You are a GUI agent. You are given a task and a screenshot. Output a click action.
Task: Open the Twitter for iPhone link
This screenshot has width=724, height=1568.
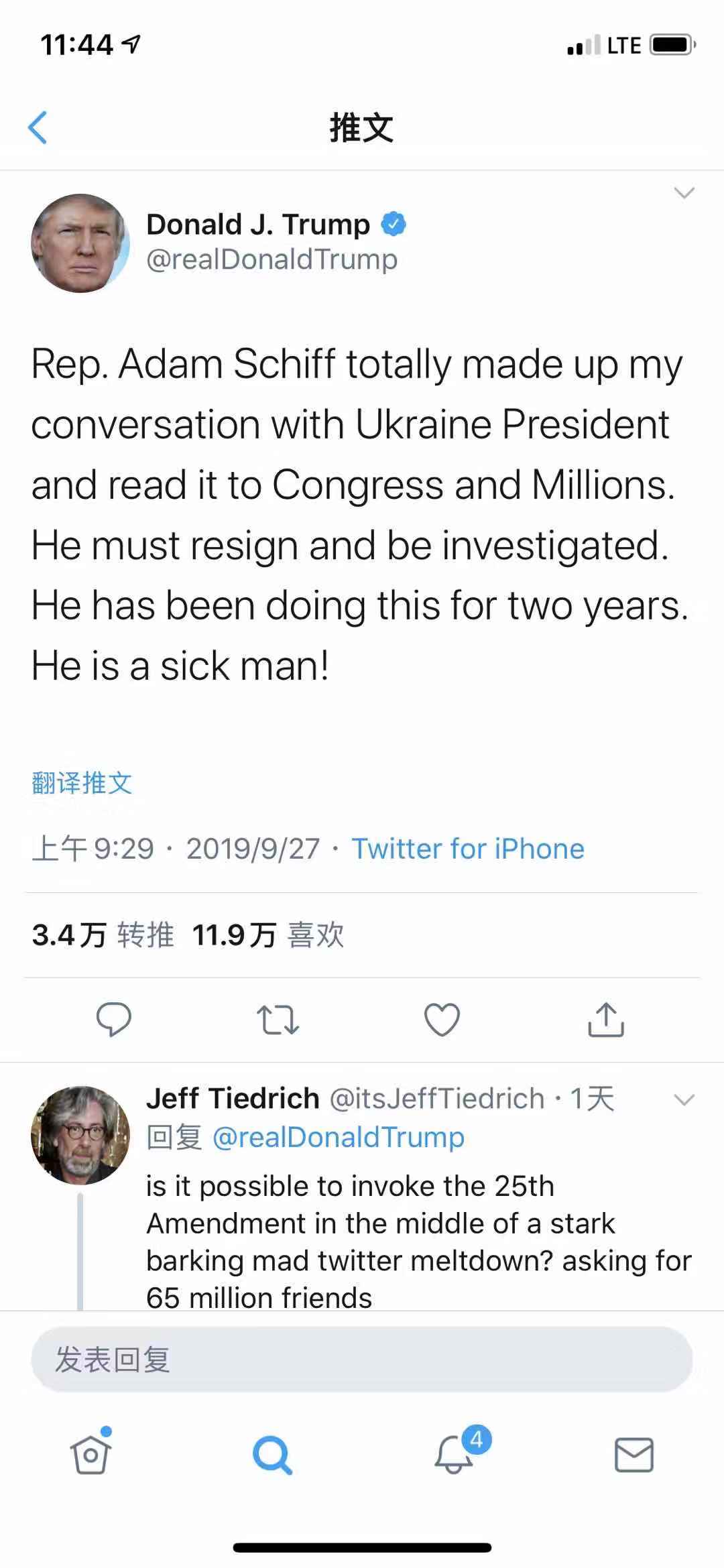click(468, 849)
